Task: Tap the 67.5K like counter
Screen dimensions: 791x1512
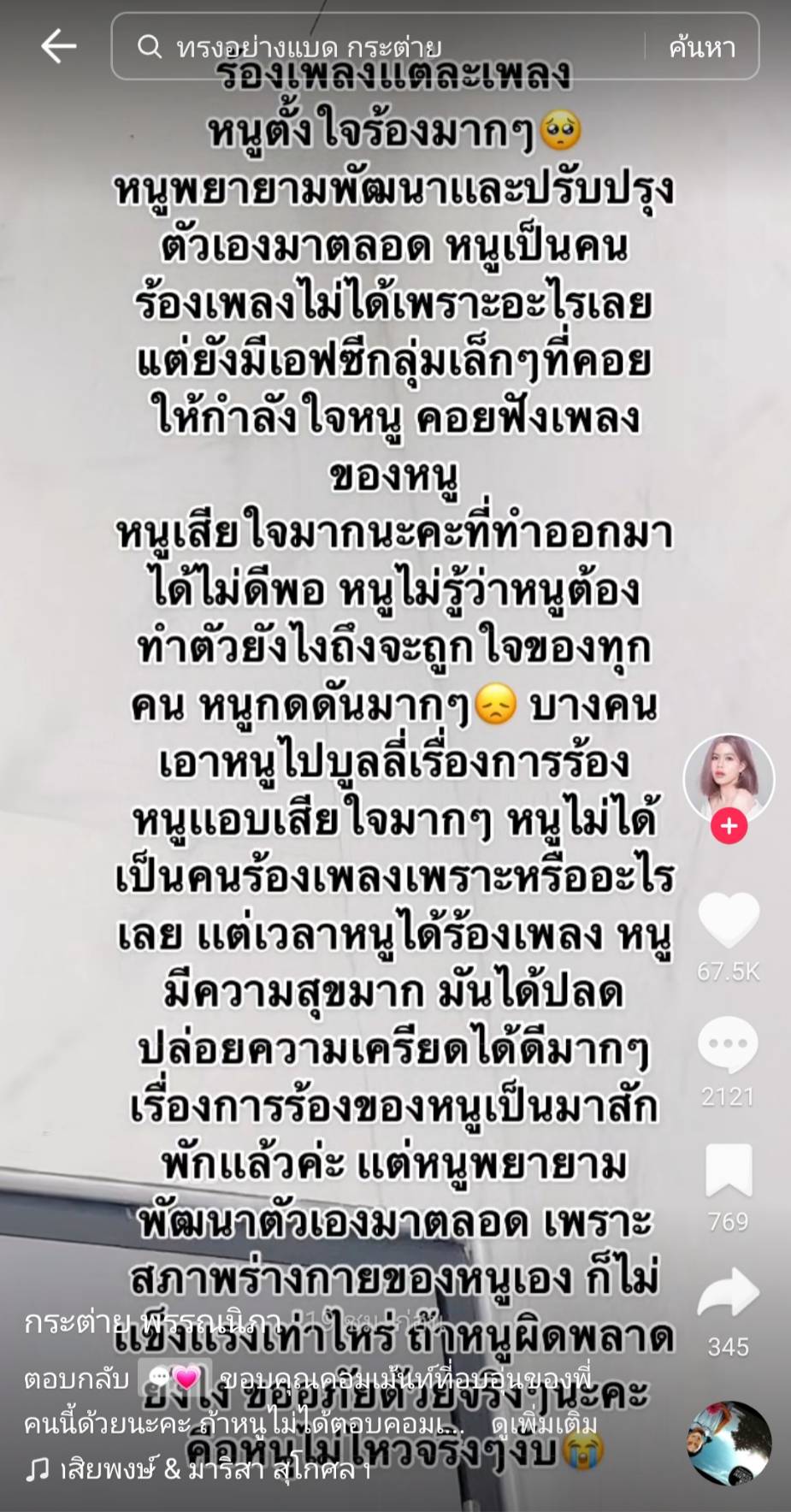Action: pos(728,972)
